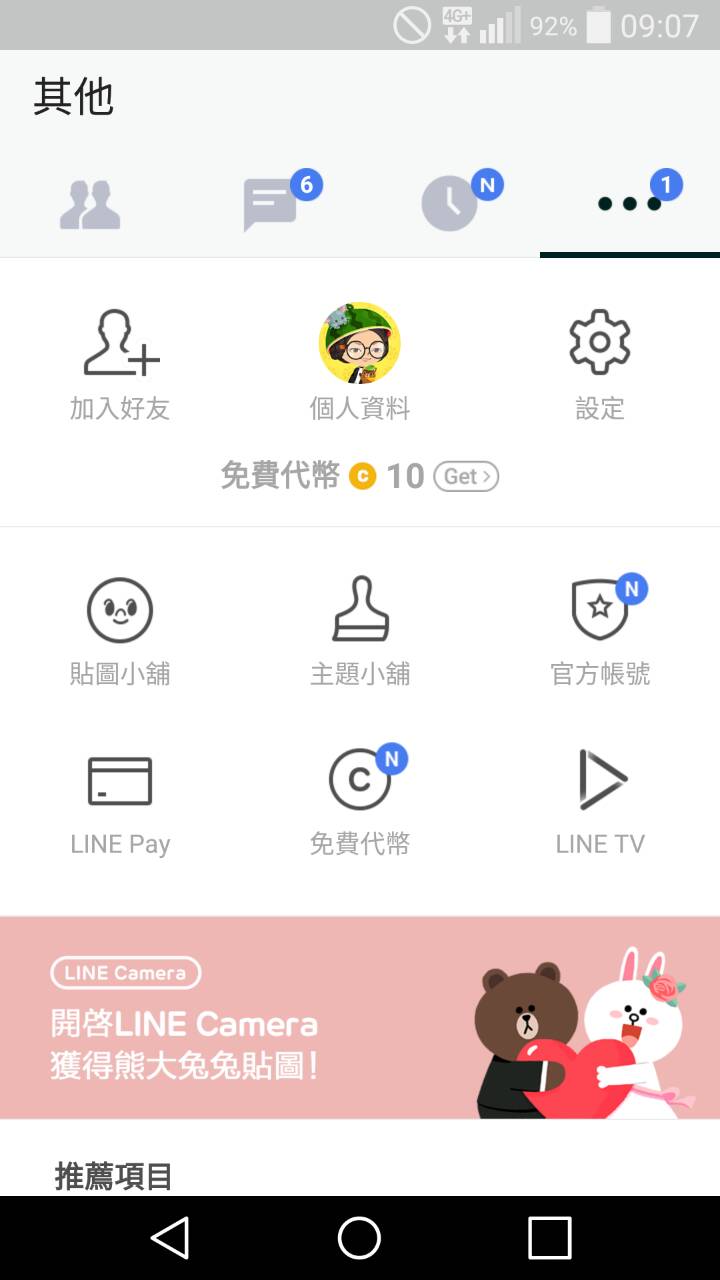Screen dimensions: 720x1280
Task: Switch to the friends tab
Action: click(90, 205)
